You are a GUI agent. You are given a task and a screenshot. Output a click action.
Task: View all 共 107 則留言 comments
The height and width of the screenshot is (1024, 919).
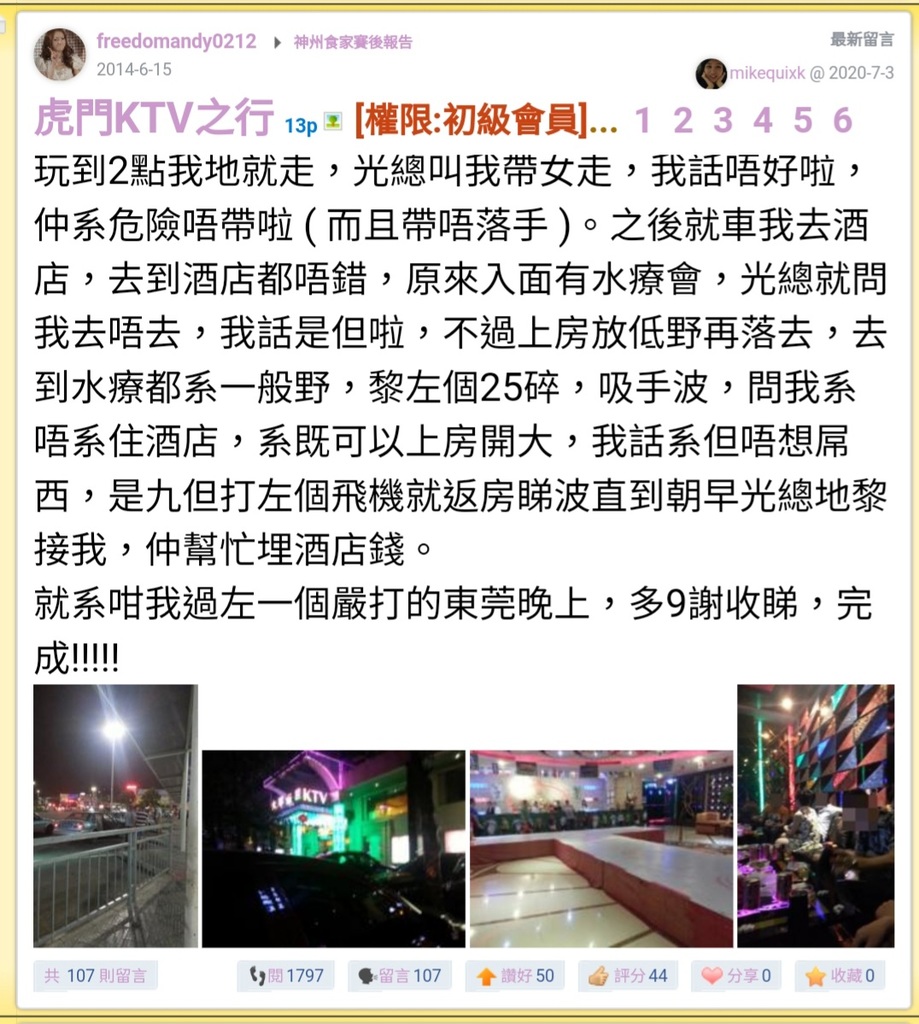tap(96, 976)
